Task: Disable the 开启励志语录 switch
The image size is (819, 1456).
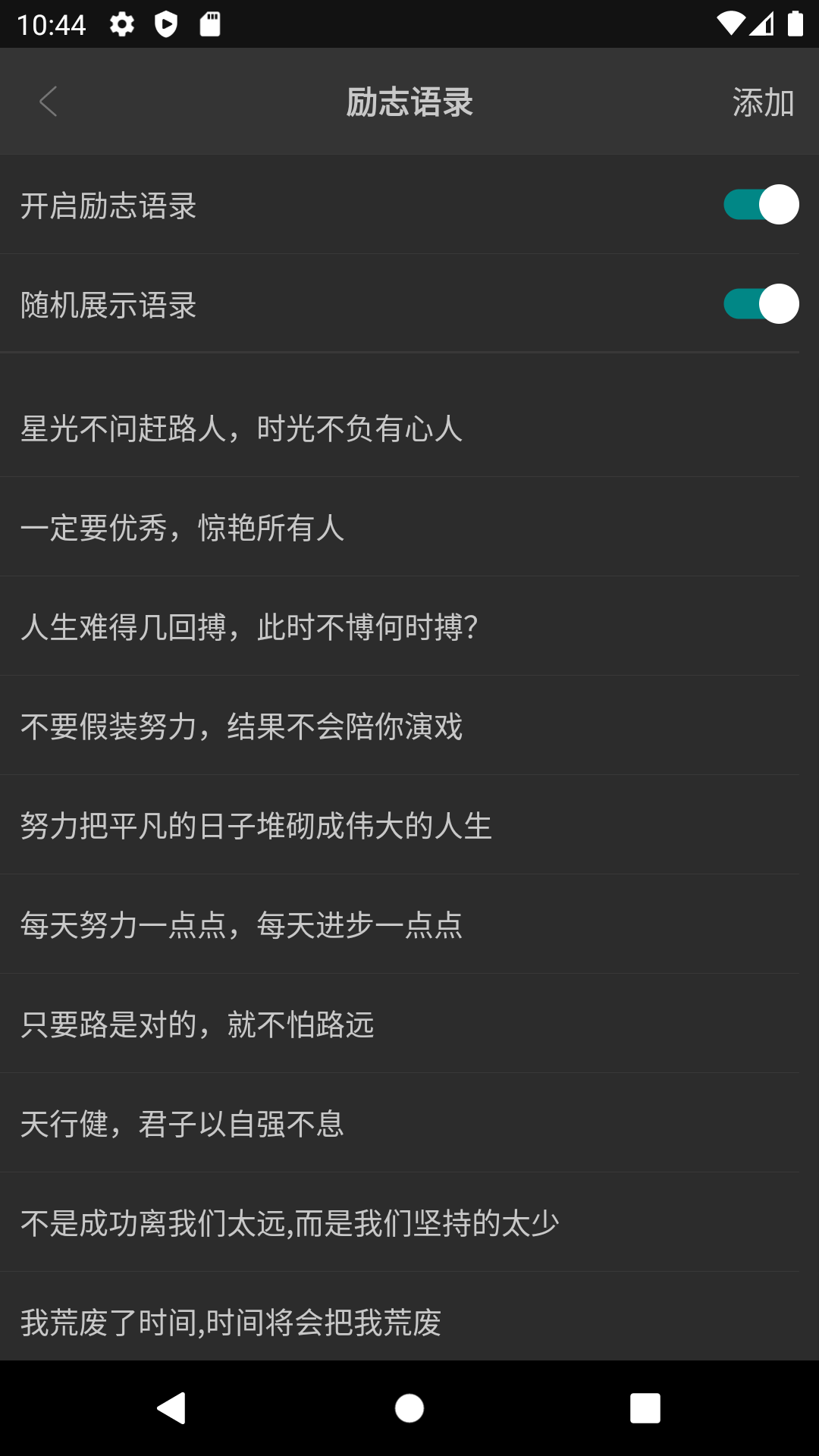Action: point(759,205)
